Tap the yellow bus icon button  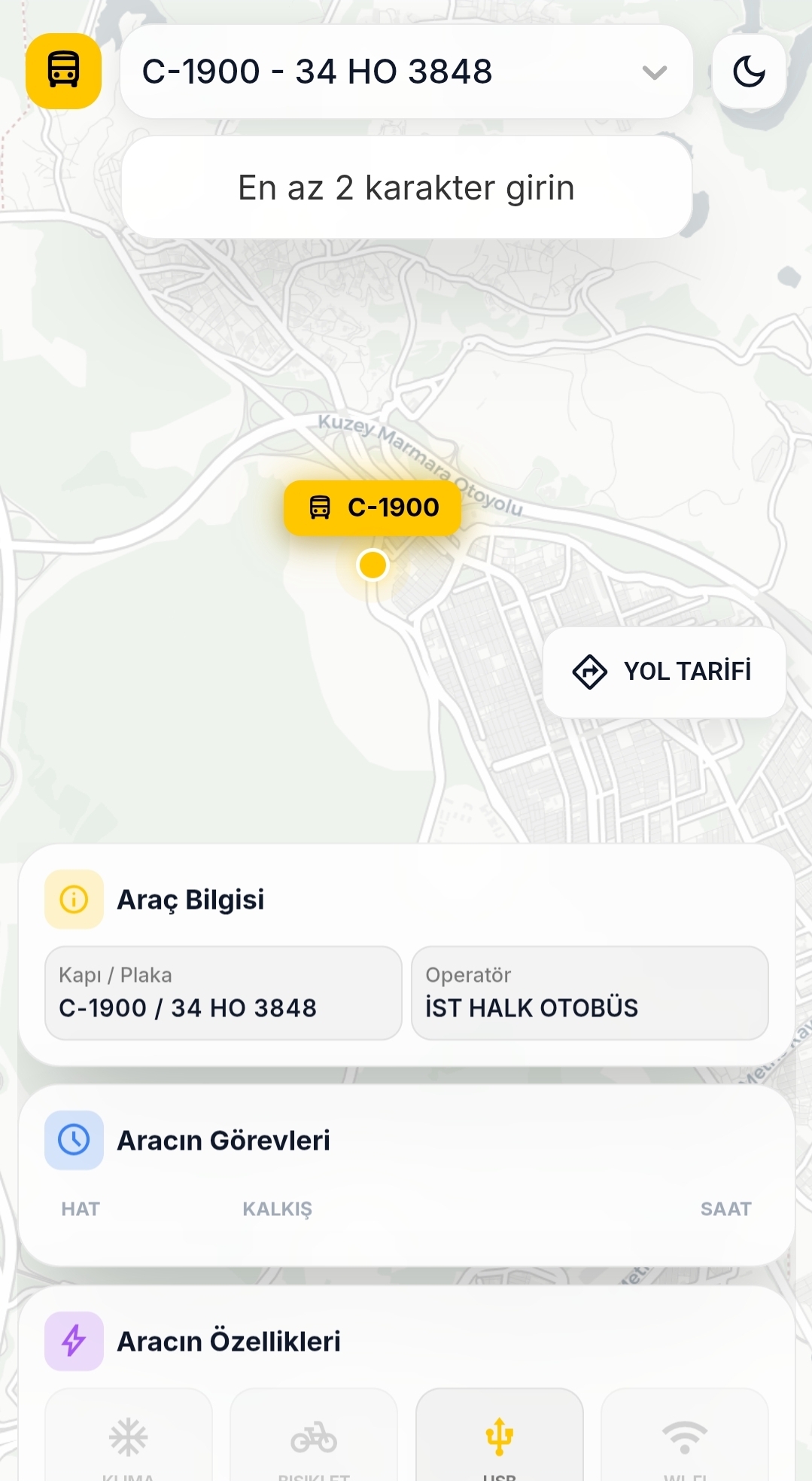(63, 71)
